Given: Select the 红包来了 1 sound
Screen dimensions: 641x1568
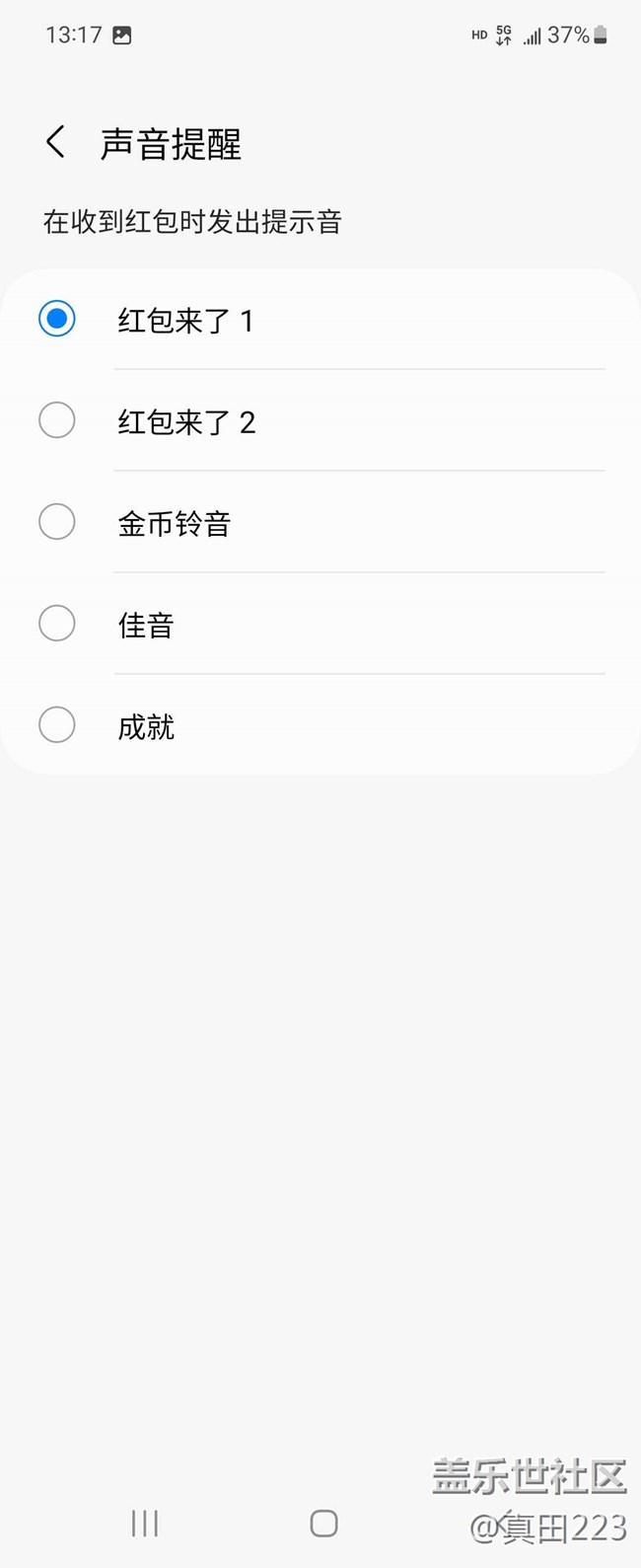Looking at the screenshot, I should (x=57, y=320).
